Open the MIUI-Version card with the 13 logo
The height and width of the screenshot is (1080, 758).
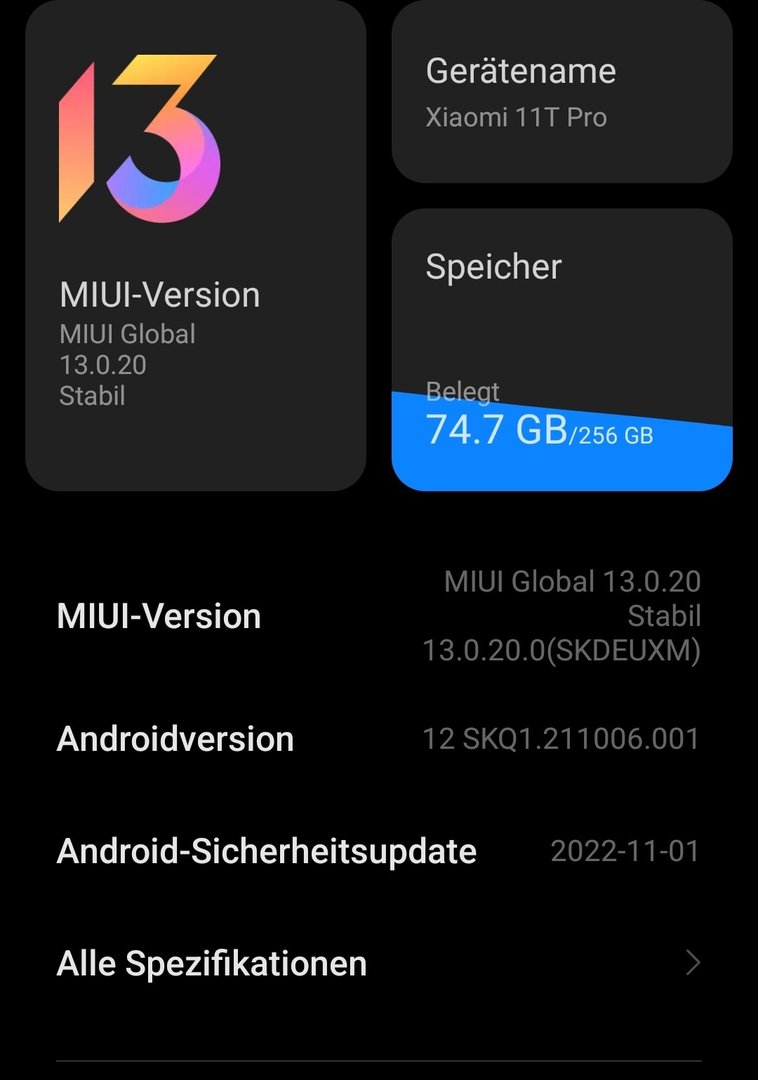click(x=195, y=245)
